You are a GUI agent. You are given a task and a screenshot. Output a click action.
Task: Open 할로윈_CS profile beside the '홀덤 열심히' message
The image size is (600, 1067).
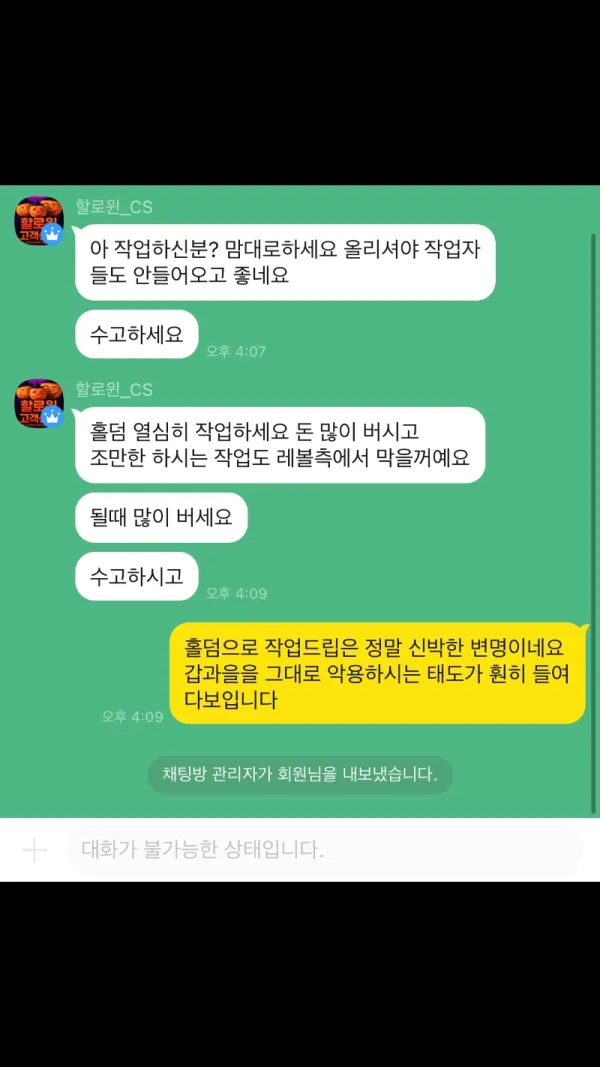tap(38, 404)
